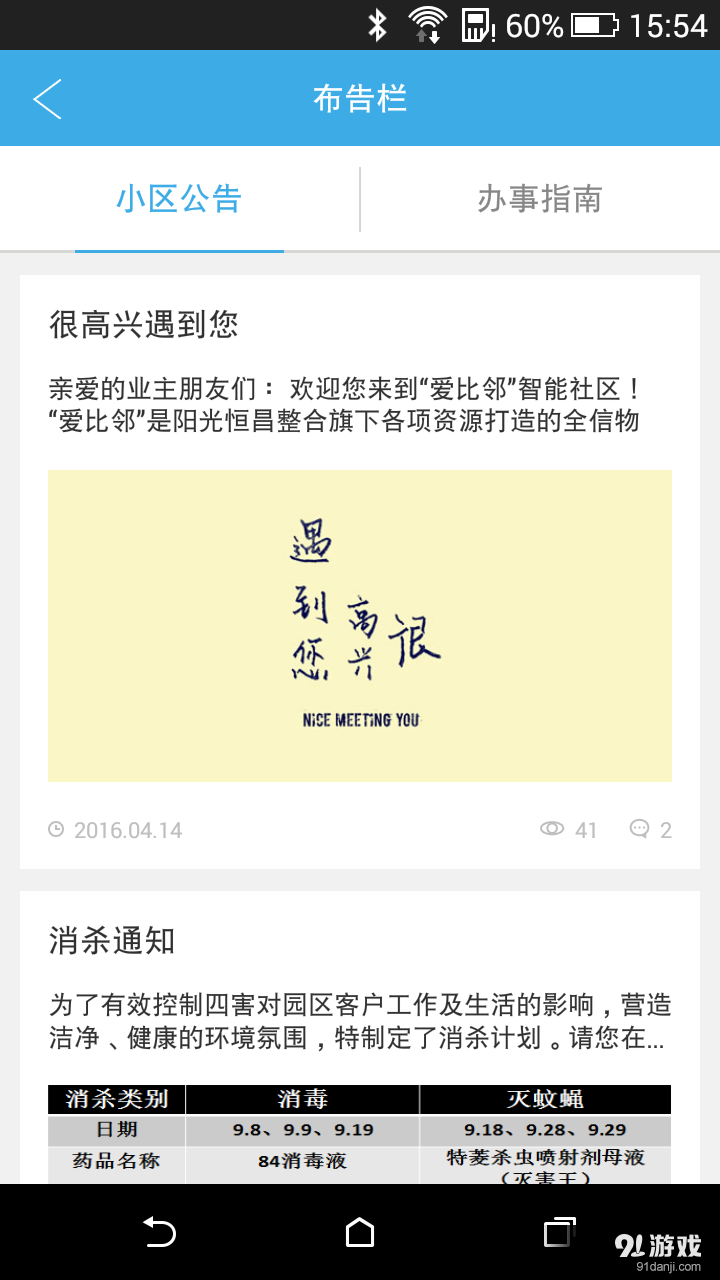This screenshot has width=720, height=1280.
Task: Tap the Android back button in navigation bar
Action: [159, 1233]
